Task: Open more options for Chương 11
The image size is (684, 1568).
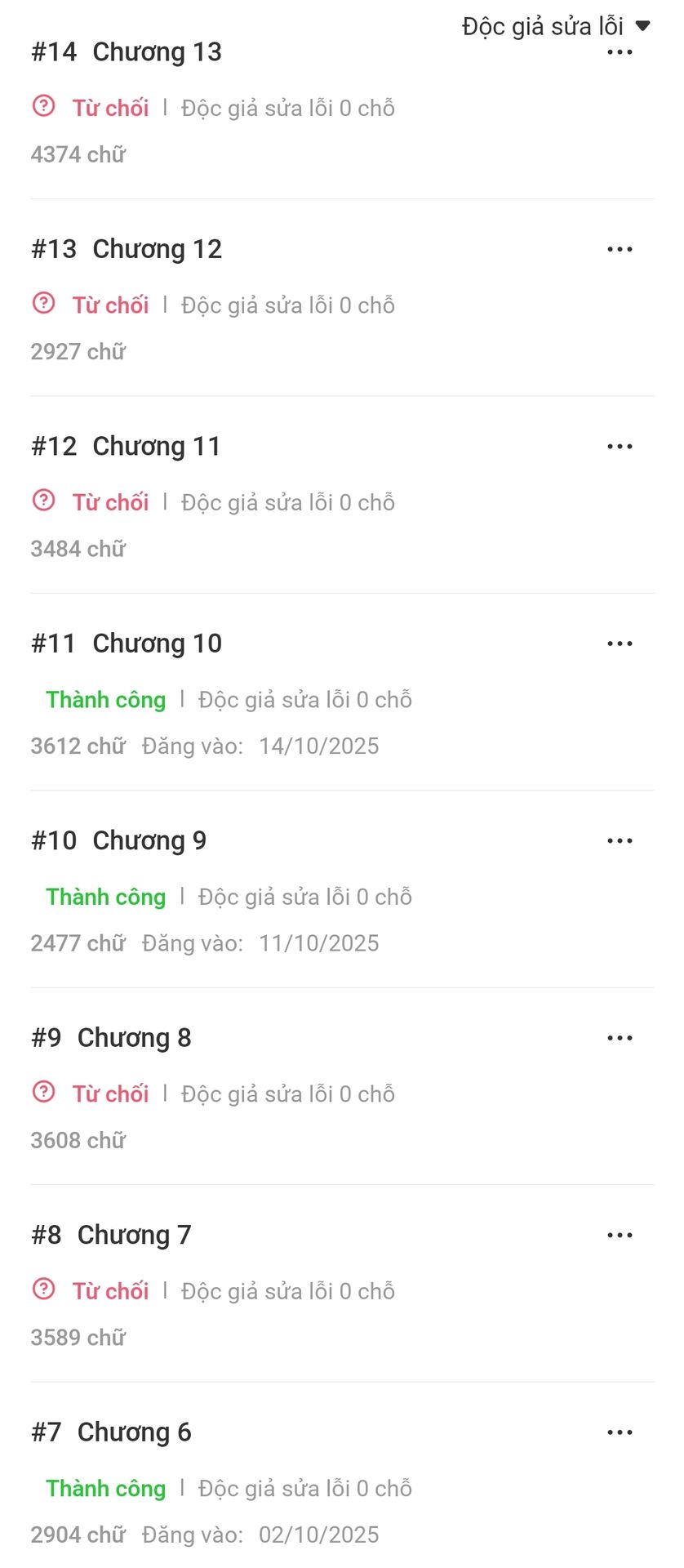Action: (620, 447)
